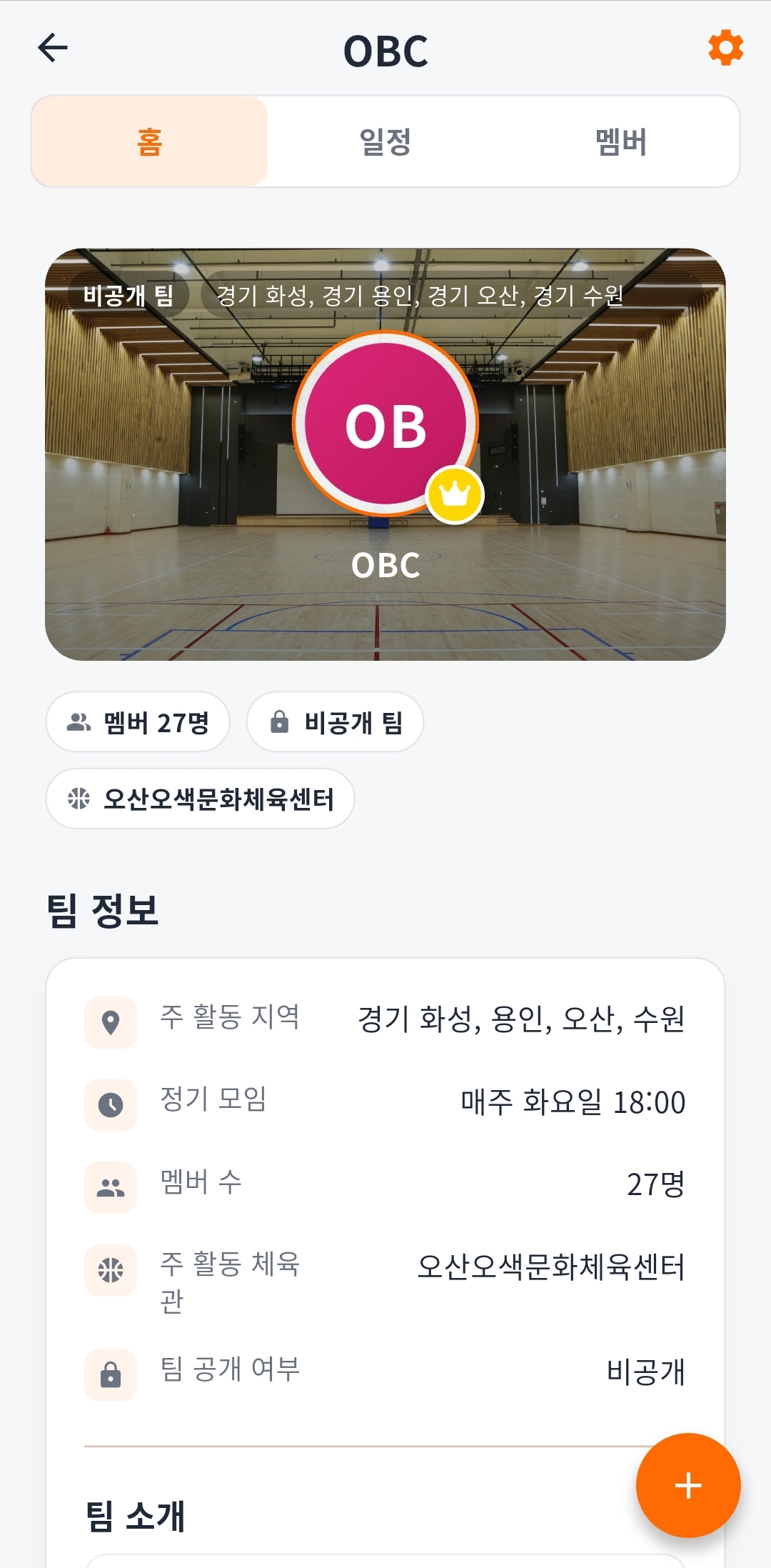Click the 멤버 27명 chip
The image size is (771, 1568).
click(138, 722)
